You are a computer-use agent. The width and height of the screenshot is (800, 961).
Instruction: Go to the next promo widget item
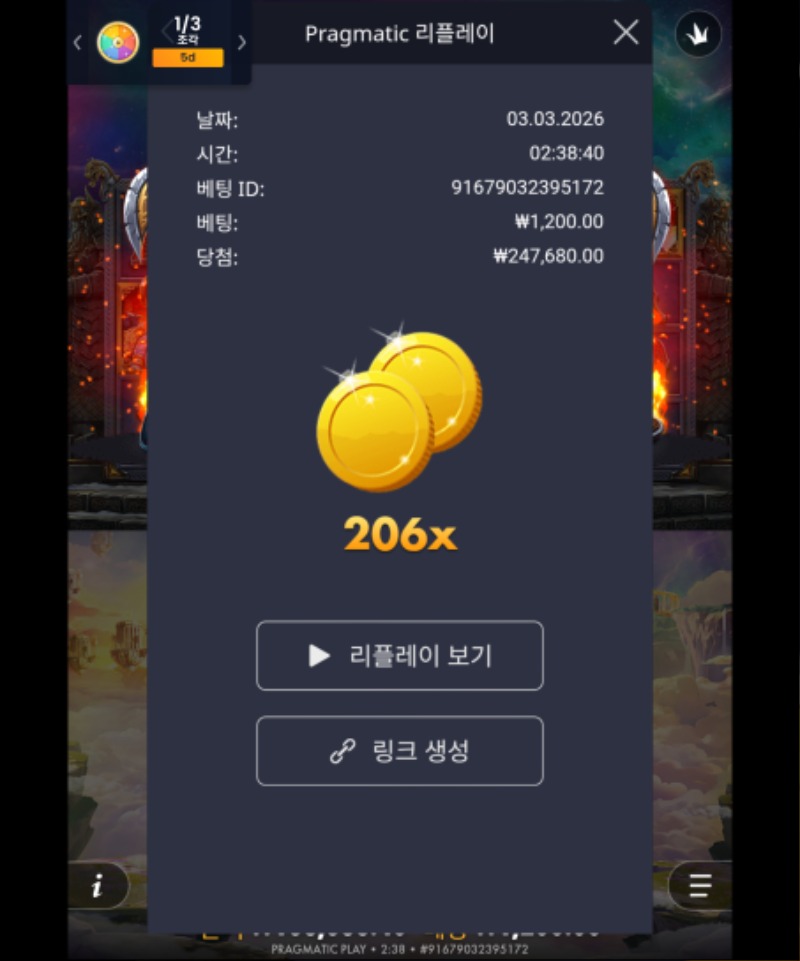(x=241, y=43)
